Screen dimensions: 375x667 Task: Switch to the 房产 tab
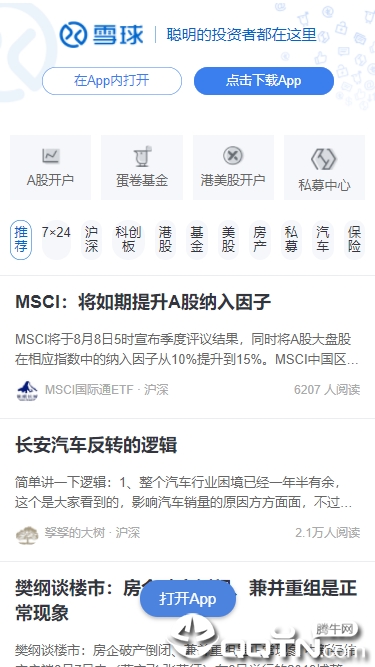[x=260, y=239]
